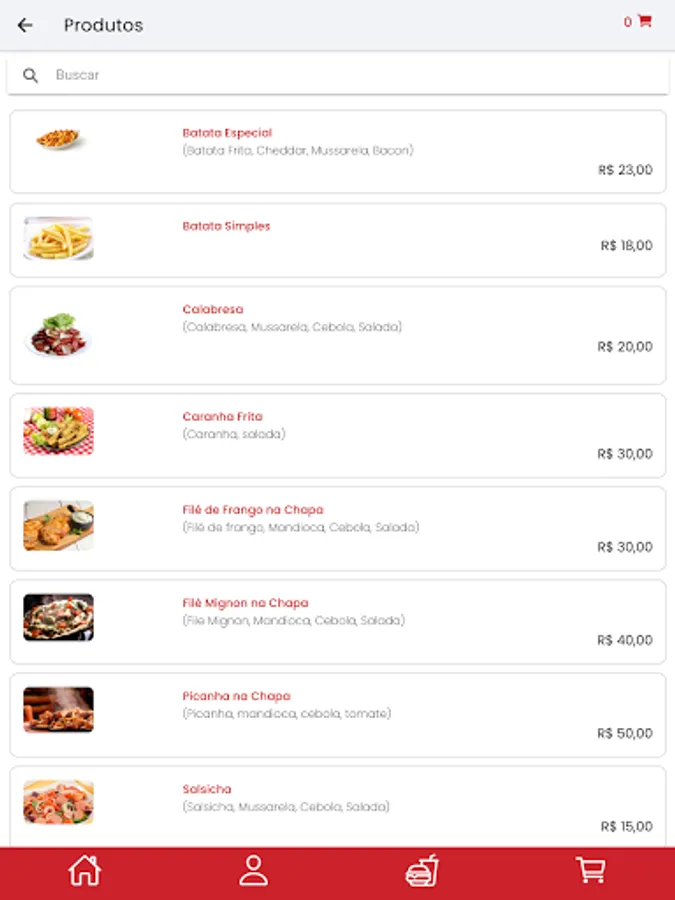Open the Salsicha product
Image resolution: width=675 pixels, height=900 pixels.
[x=338, y=806]
